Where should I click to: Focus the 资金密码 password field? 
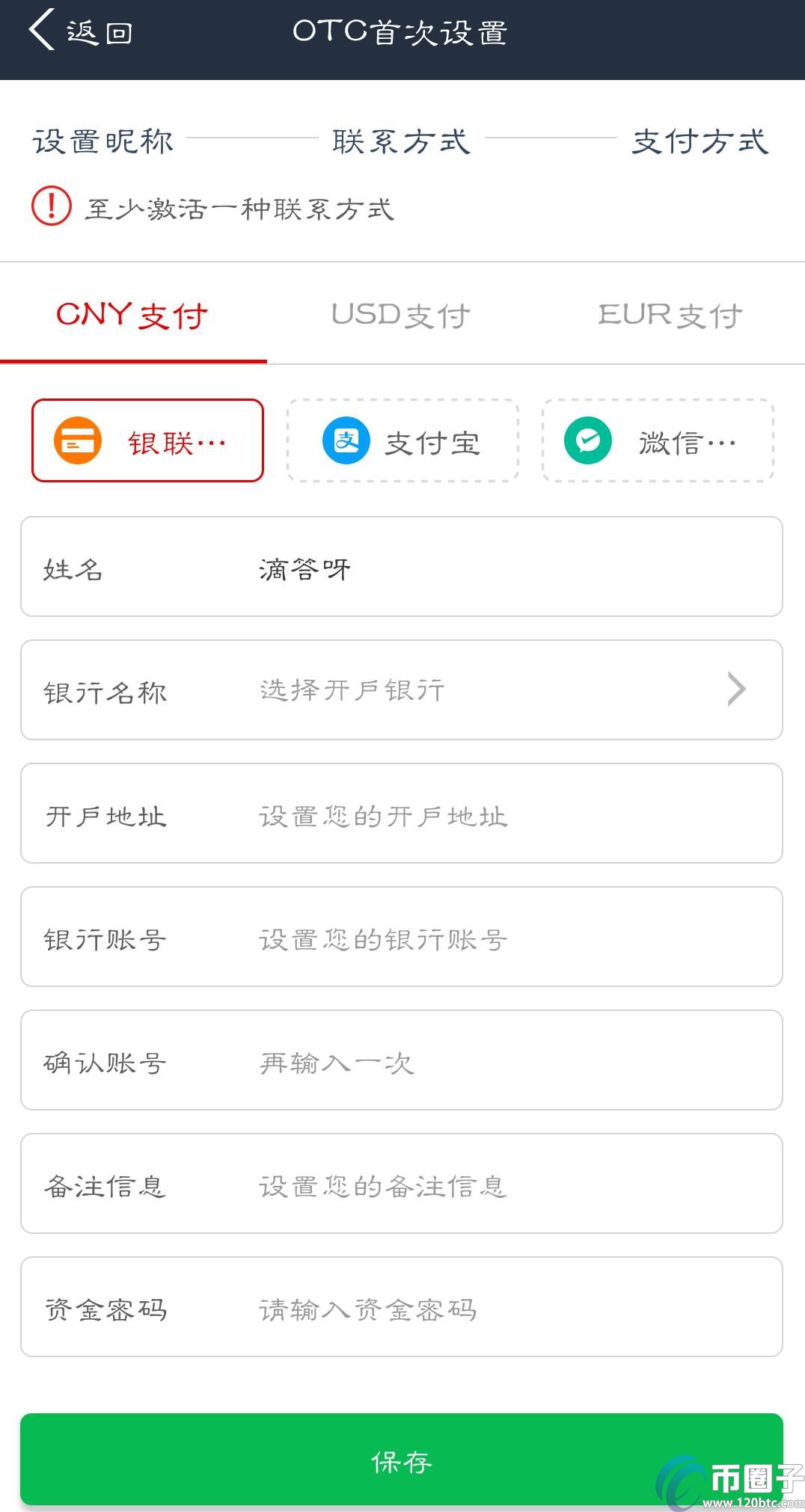coord(402,1307)
